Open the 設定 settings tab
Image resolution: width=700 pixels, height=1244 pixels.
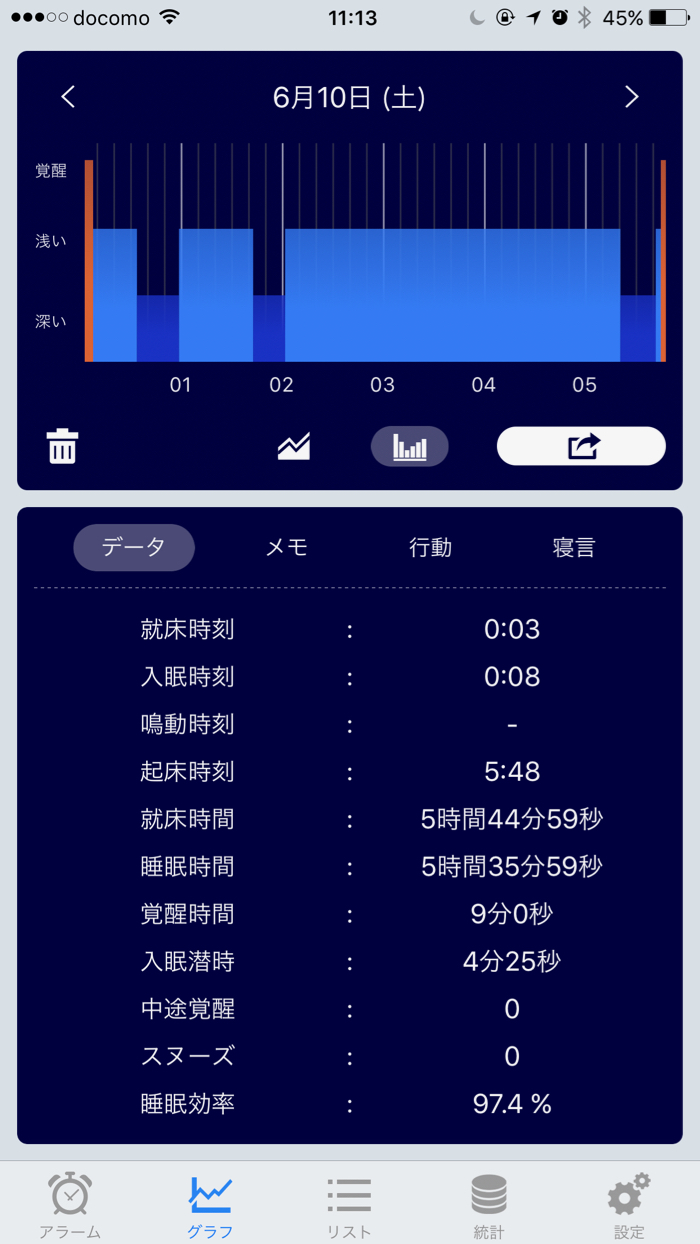click(x=629, y=1204)
